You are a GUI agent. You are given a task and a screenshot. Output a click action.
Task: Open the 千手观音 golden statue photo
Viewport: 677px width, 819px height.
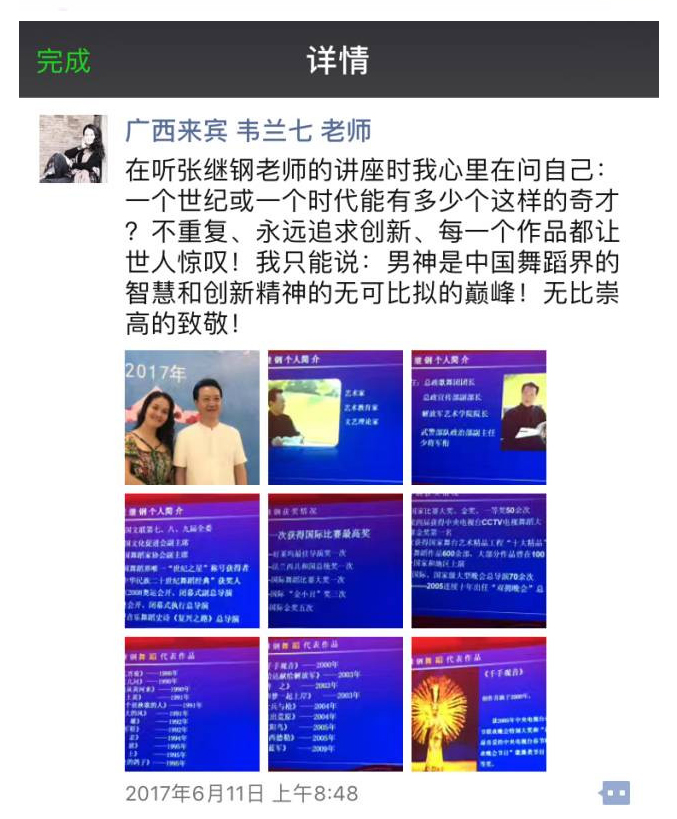(478, 704)
